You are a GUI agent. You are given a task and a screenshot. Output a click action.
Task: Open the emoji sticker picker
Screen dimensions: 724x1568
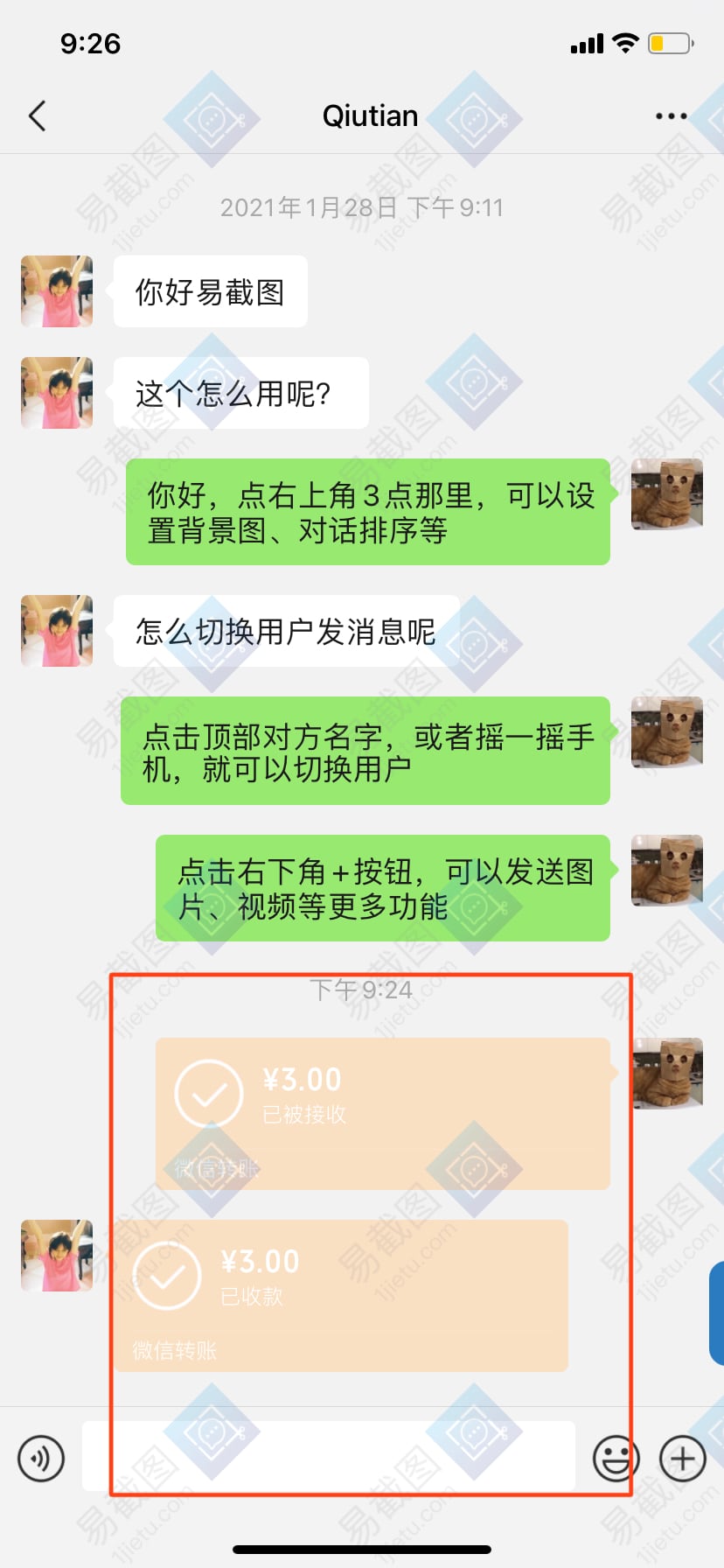[x=616, y=1459]
